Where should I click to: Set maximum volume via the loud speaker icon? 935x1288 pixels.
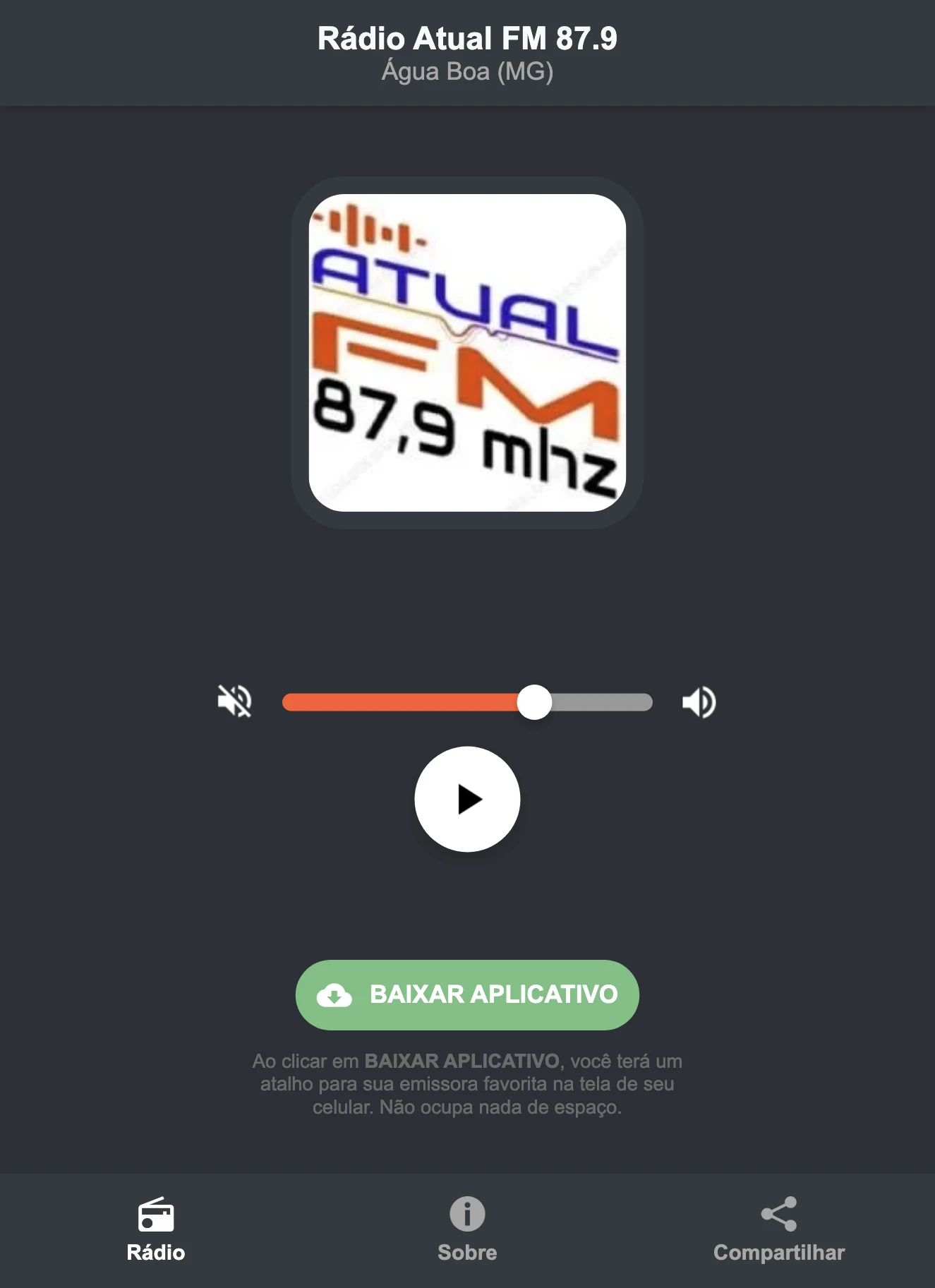699,701
